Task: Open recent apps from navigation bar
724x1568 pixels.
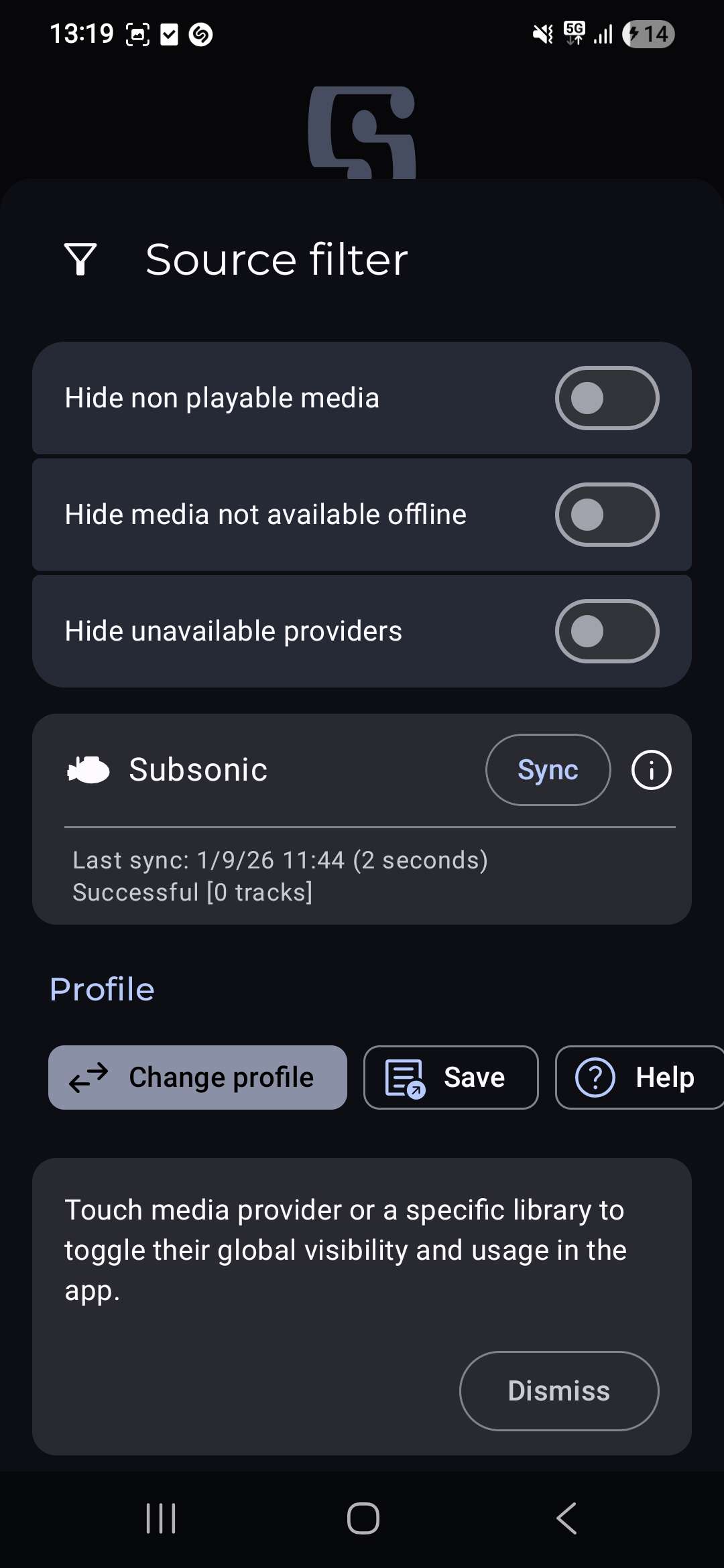Action: point(161,1518)
